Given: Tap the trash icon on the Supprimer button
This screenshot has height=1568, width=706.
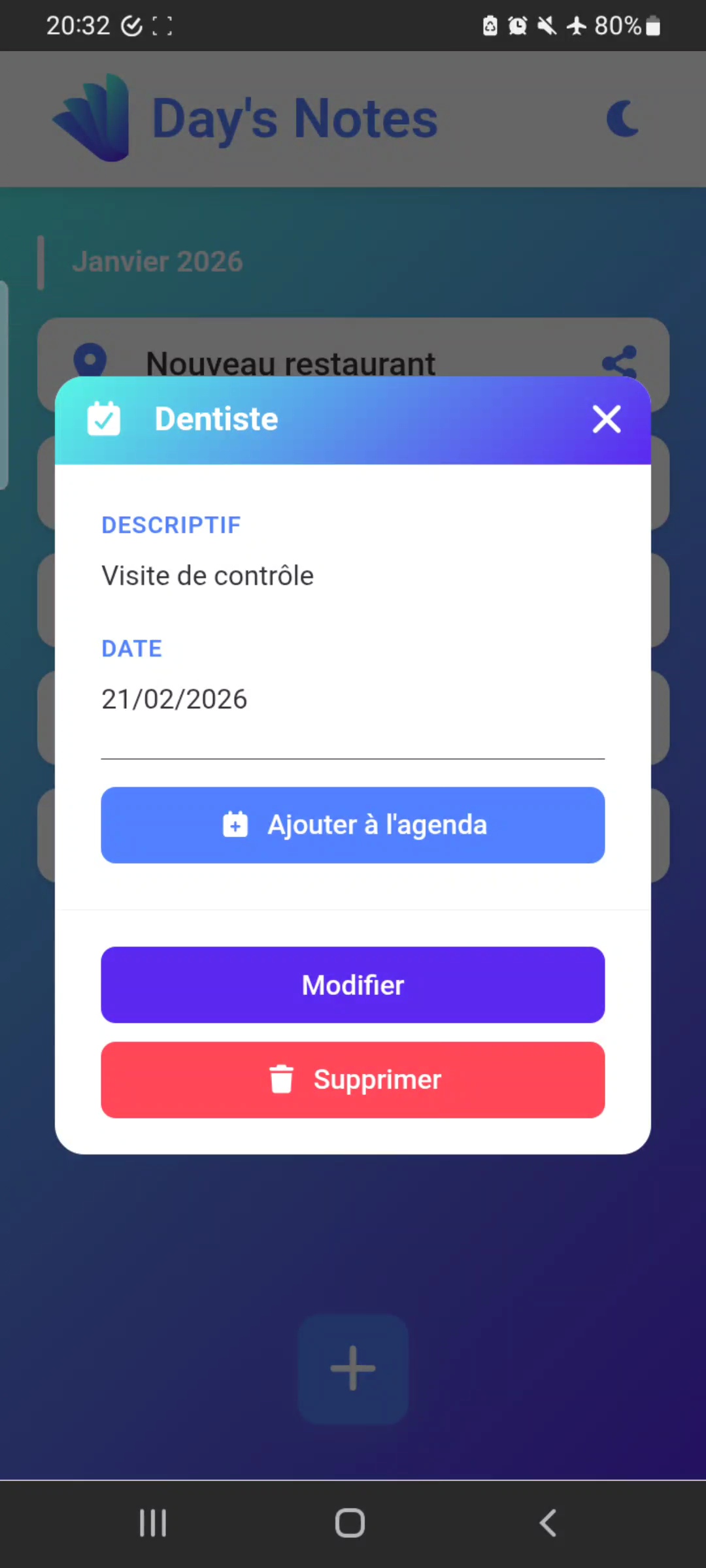Looking at the screenshot, I should pyautogui.click(x=282, y=1079).
